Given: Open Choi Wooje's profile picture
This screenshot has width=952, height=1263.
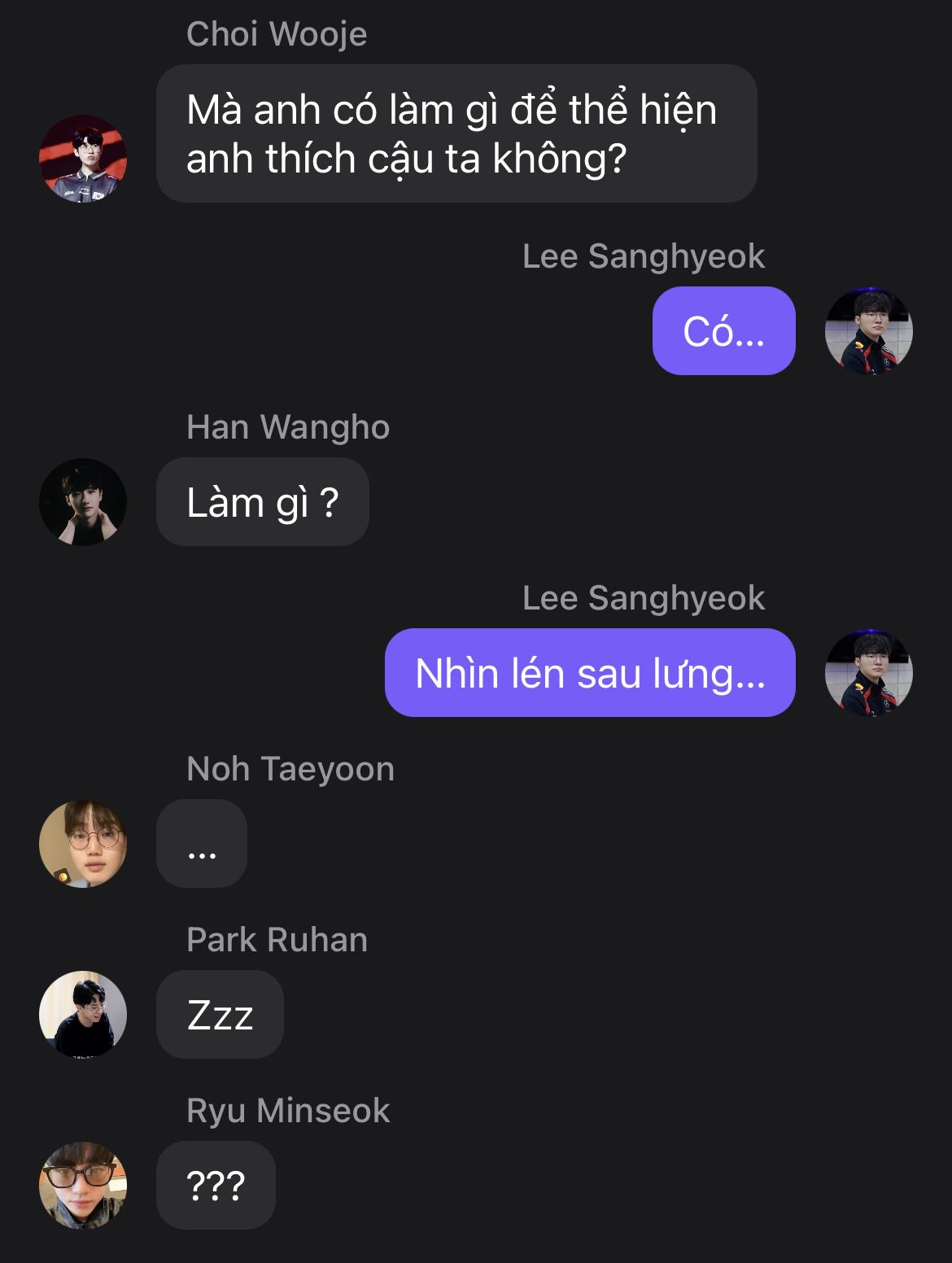Looking at the screenshot, I should [83, 159].
